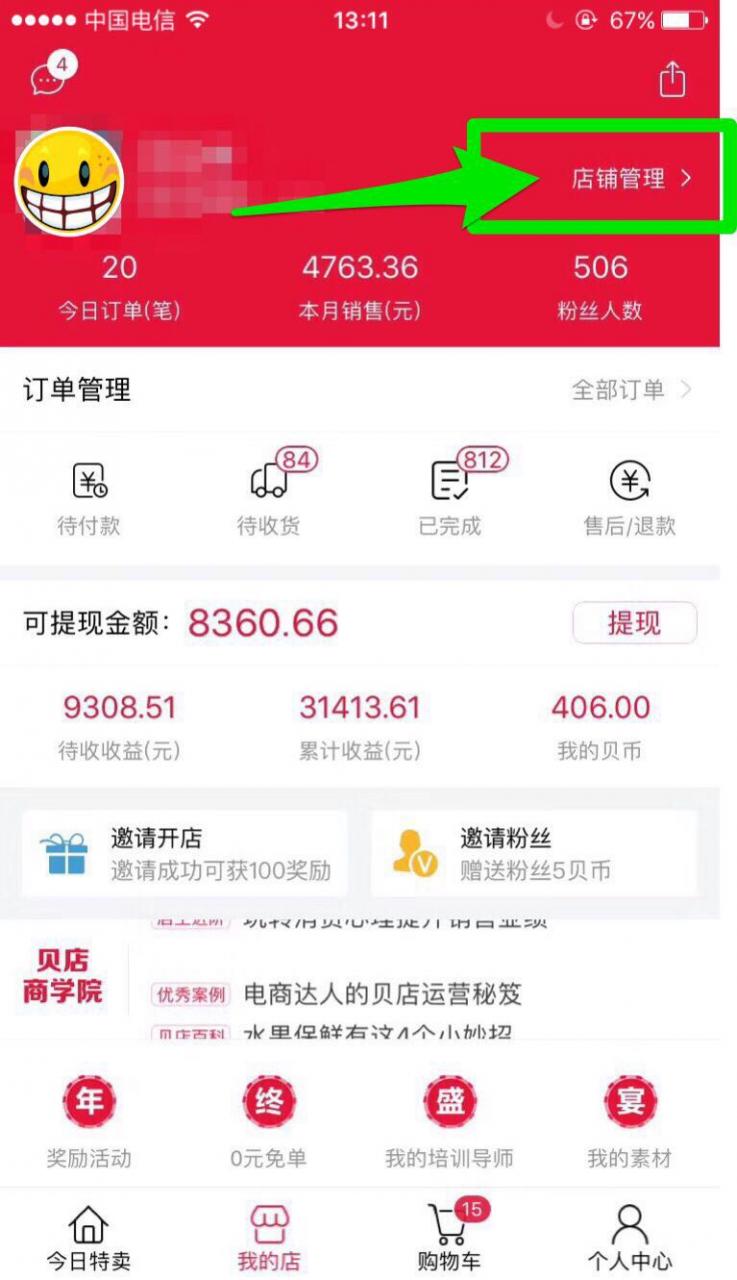
Task: Open the 邀请开店 invitation card
Action: [x=185, y=853]
